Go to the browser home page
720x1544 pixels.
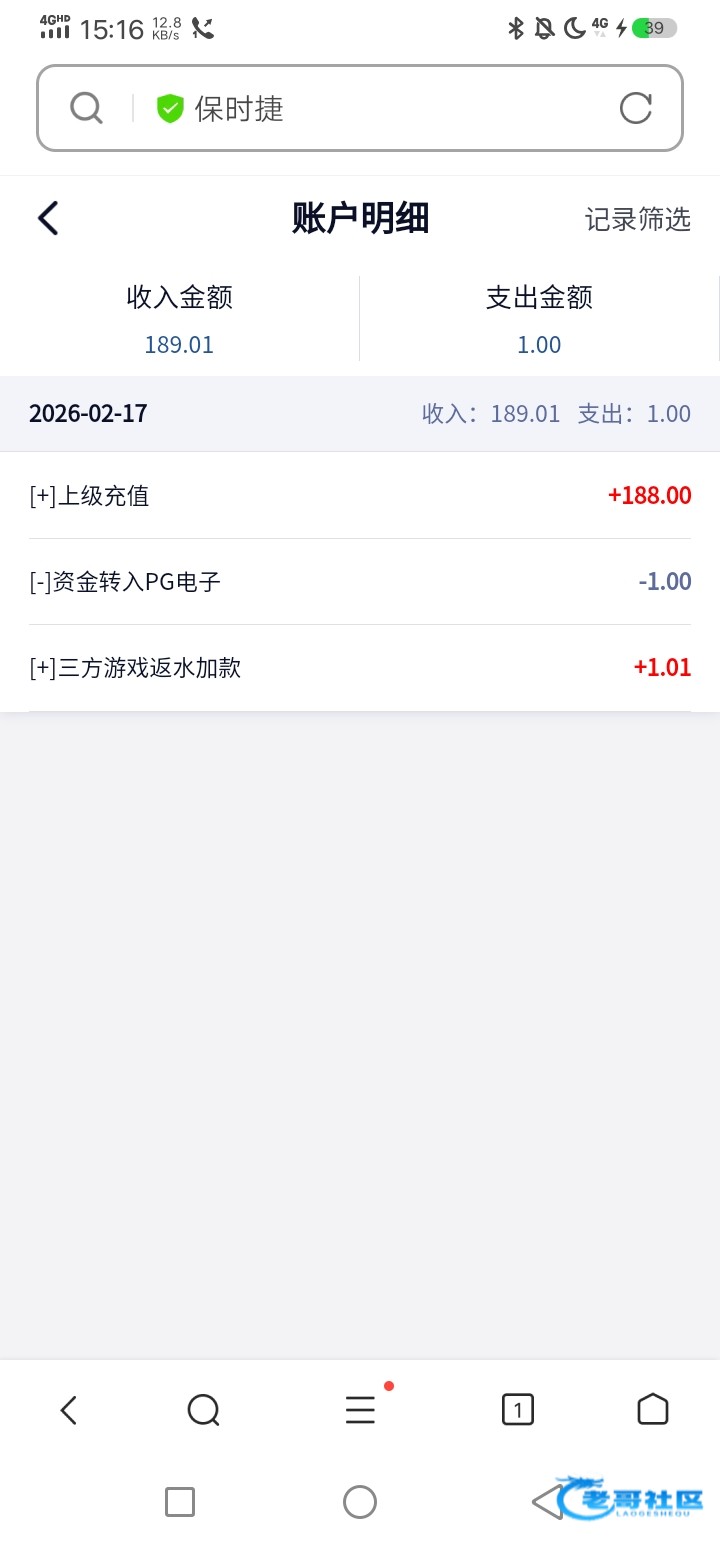[x=652, y=1410]
